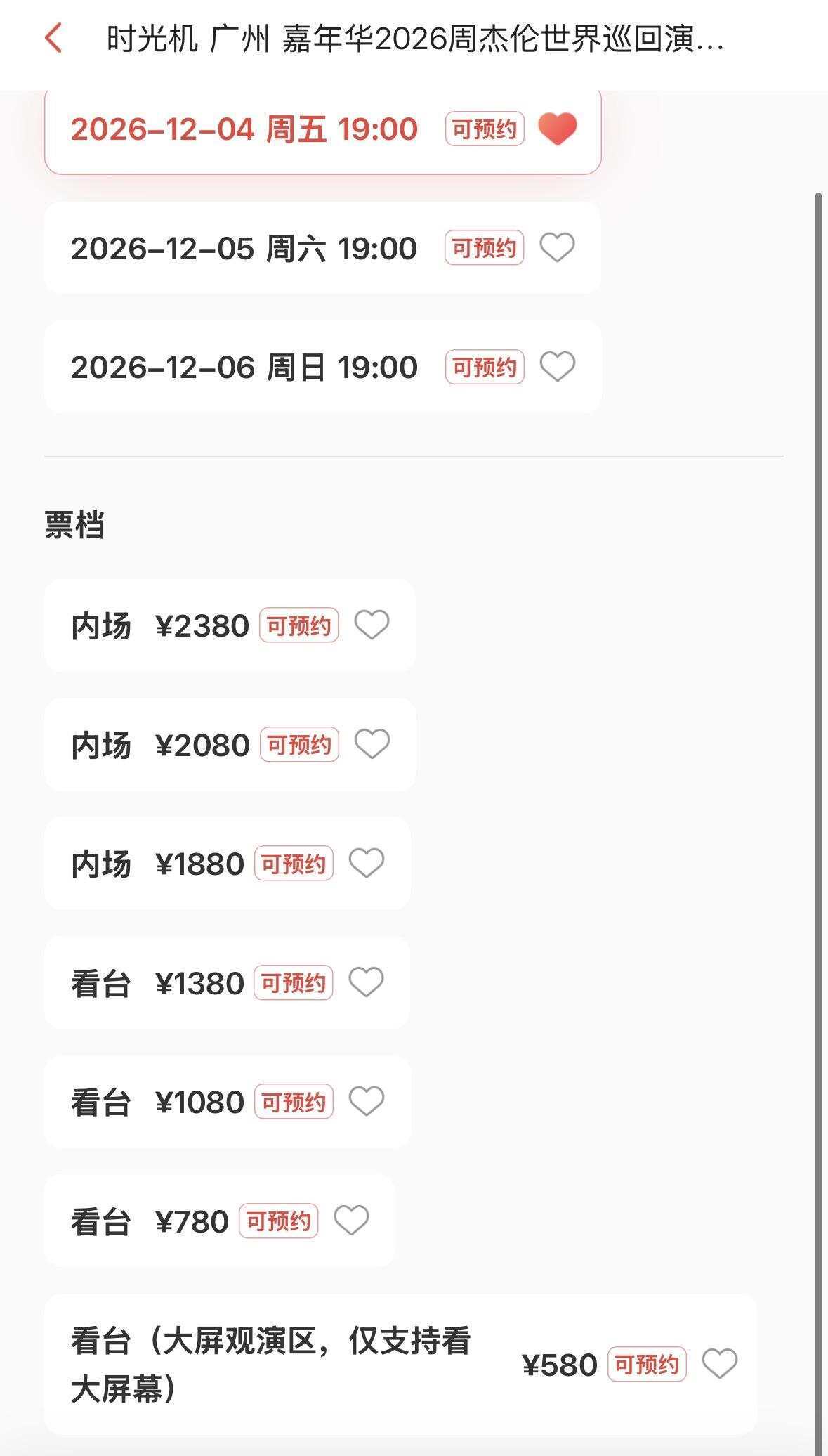Go back using the red arrow
The width and height of the screenshot is (828, 1456).
53,38
